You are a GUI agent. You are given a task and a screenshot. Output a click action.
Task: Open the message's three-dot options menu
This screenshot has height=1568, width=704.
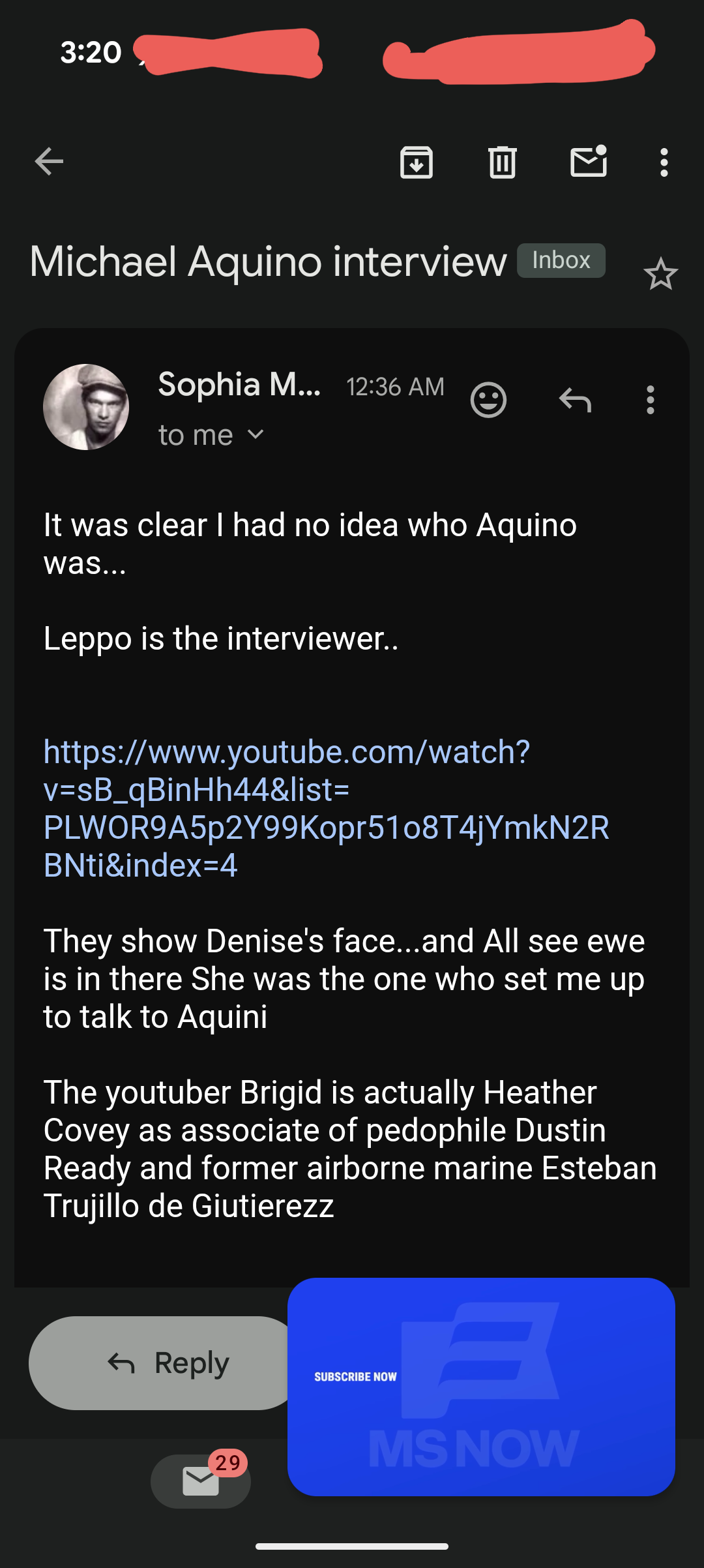tap(650, 400)
